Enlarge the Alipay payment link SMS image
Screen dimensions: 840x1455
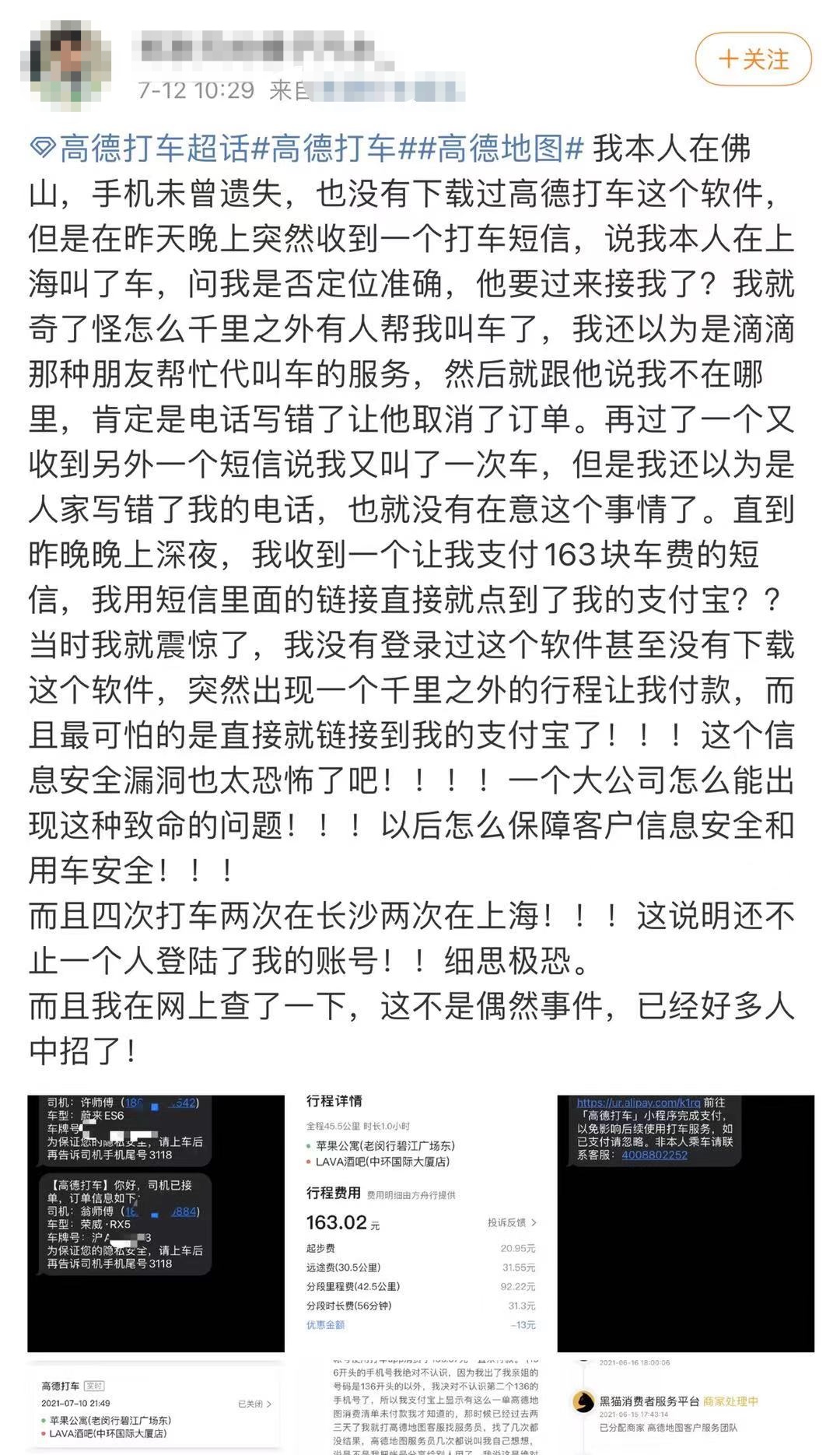(x=685, y=1223)
